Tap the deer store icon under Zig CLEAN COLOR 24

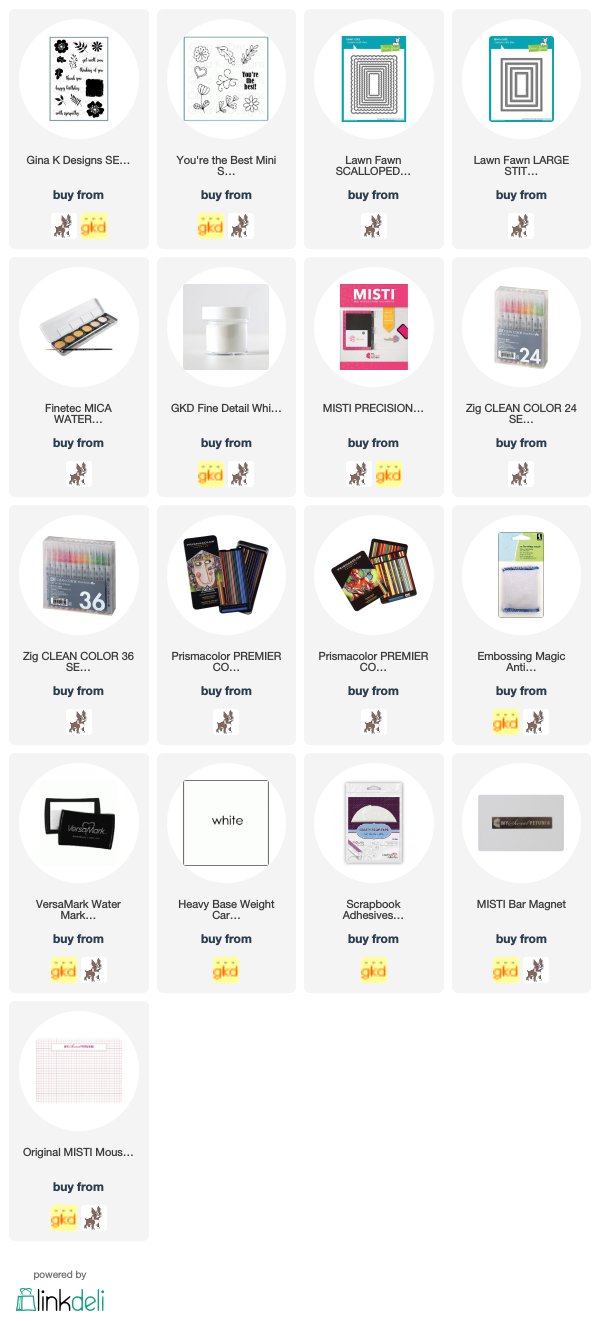(x=522, y=474)
